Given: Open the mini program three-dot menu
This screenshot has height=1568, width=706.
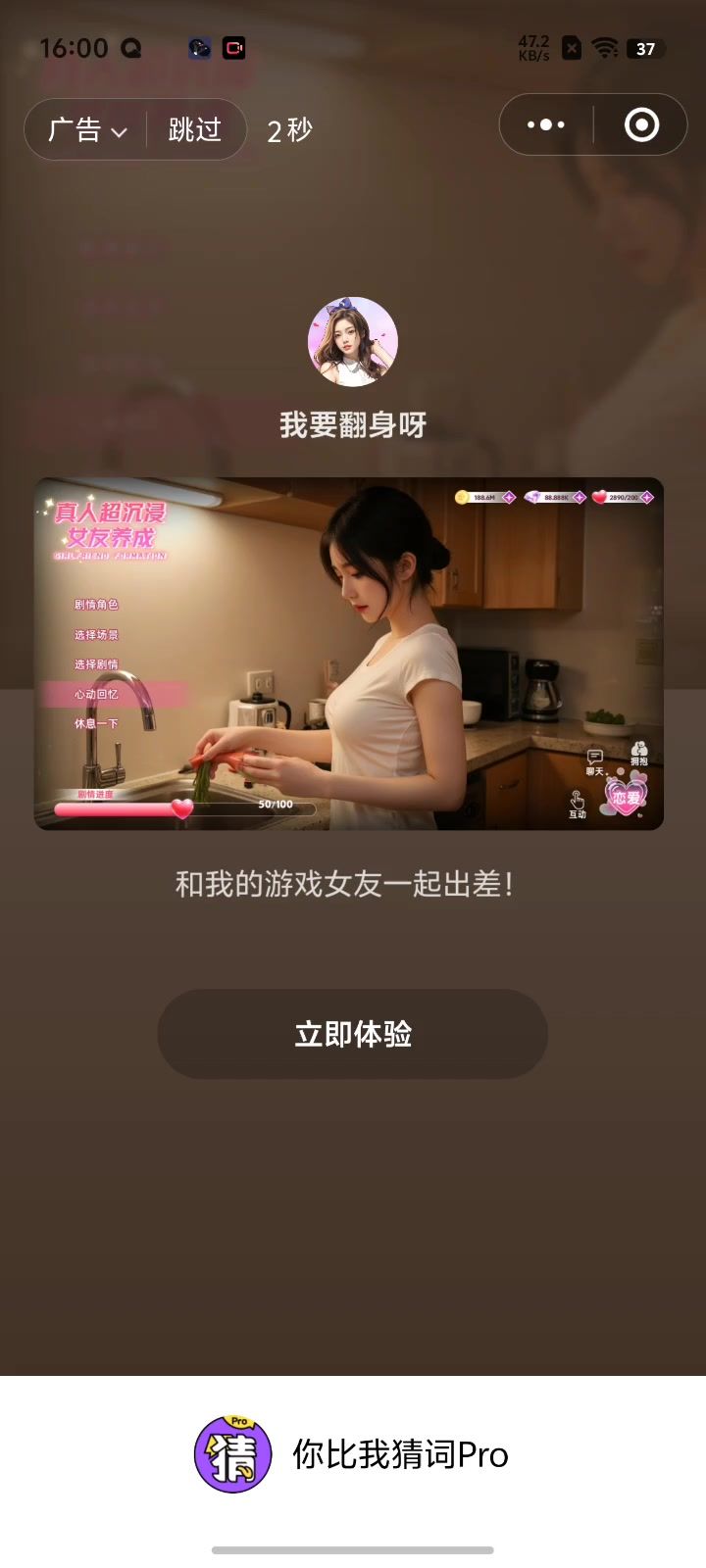Looking at the screenshot, I should pyautogui.click(x=546, y=125).
